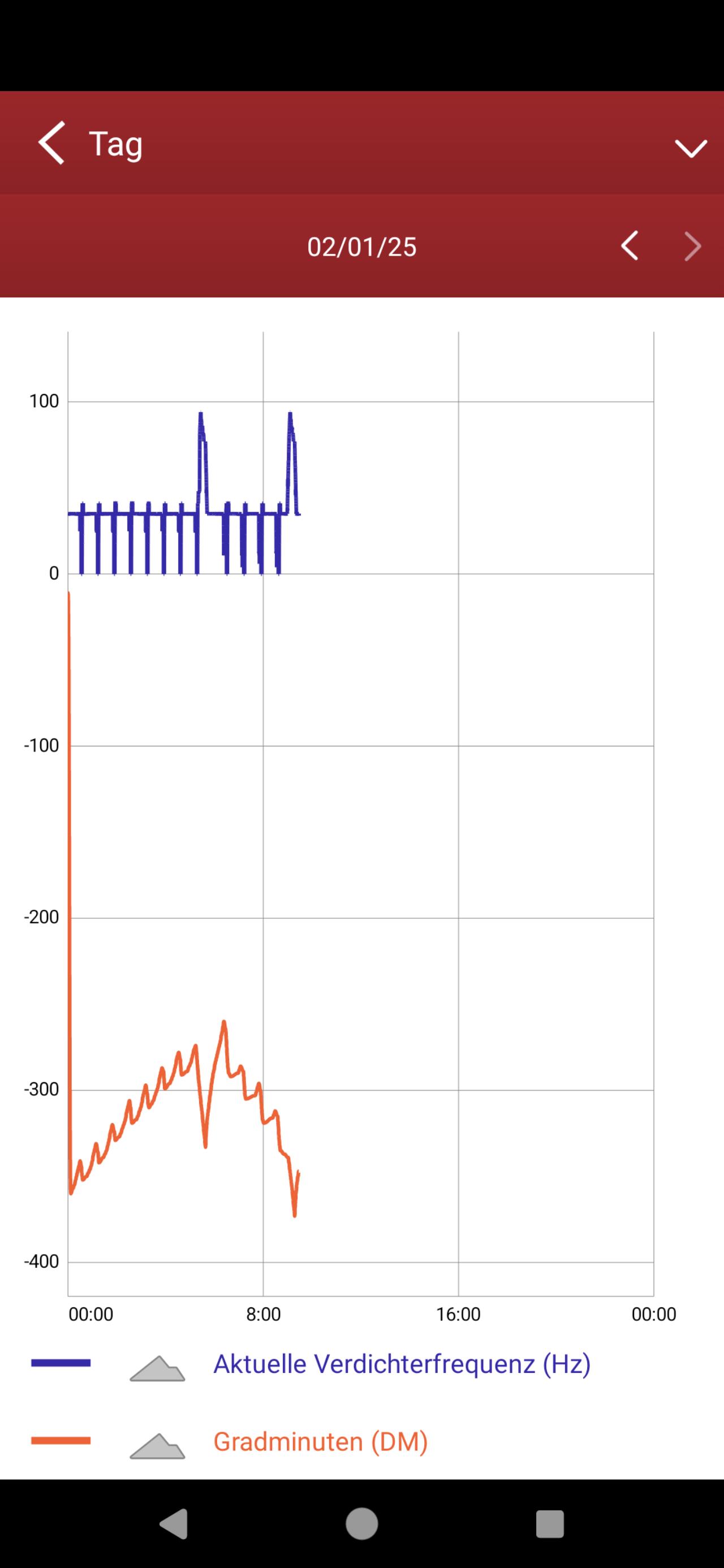Toggle the Aktuelle Verdichterfrequenz (Hz) series
Viewport: 724px width, 1568px height.
click(x=401, y=1363)
